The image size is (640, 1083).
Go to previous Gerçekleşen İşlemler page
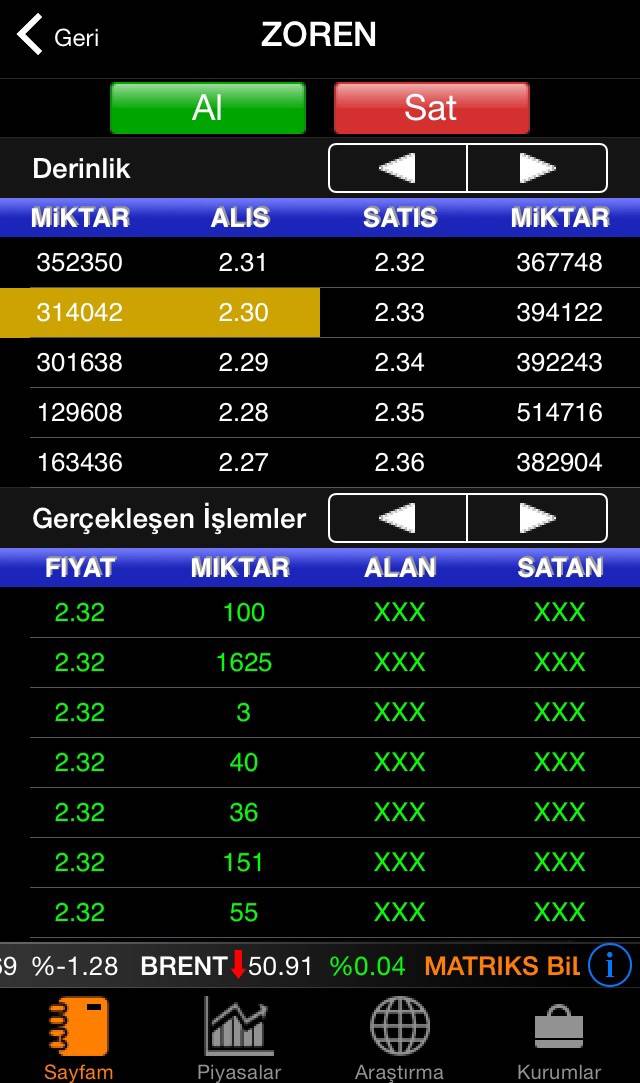pyautogui.click(x=398, y=518)
